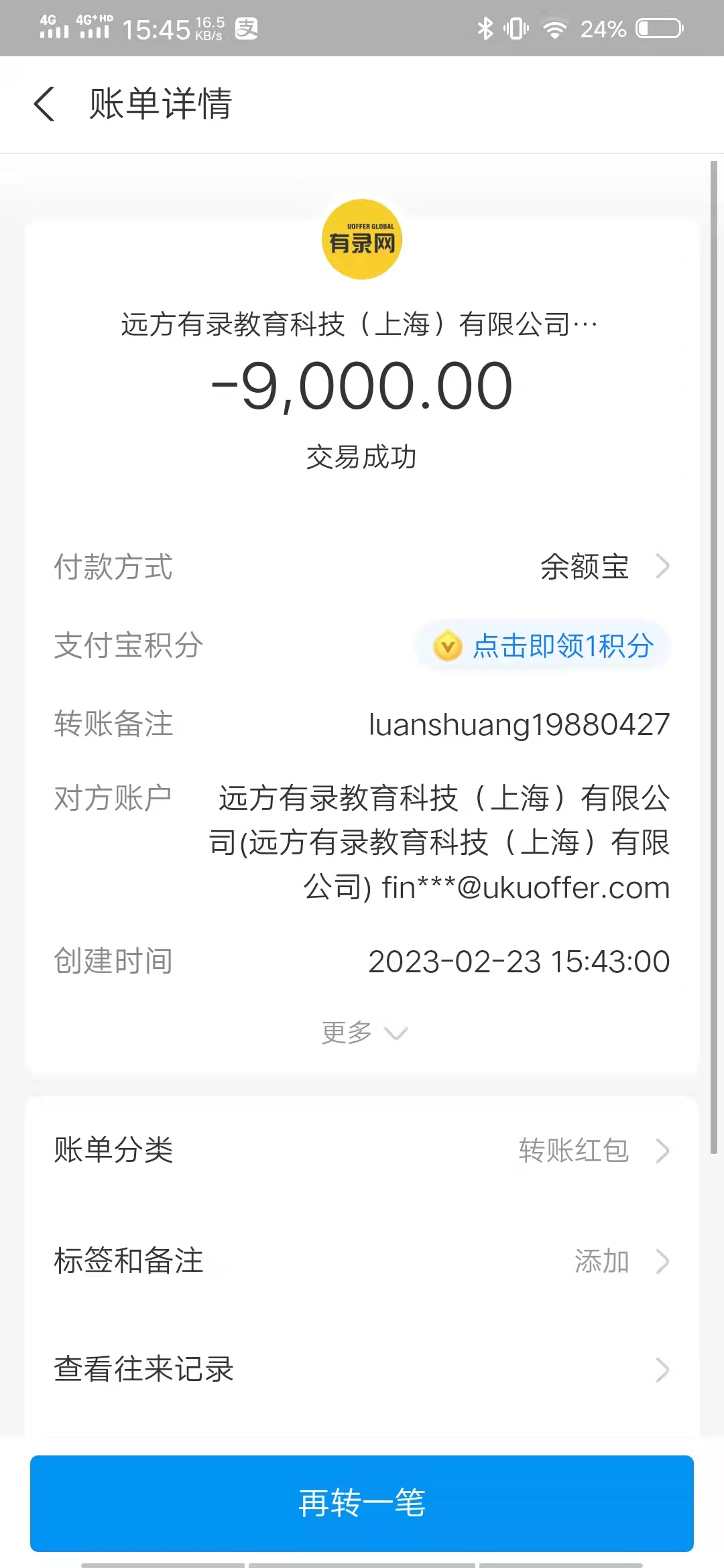This screenshot has width=724, height=1568.
Task: Claim the 点击即领1积分 reward
Action: click(544, 646)
